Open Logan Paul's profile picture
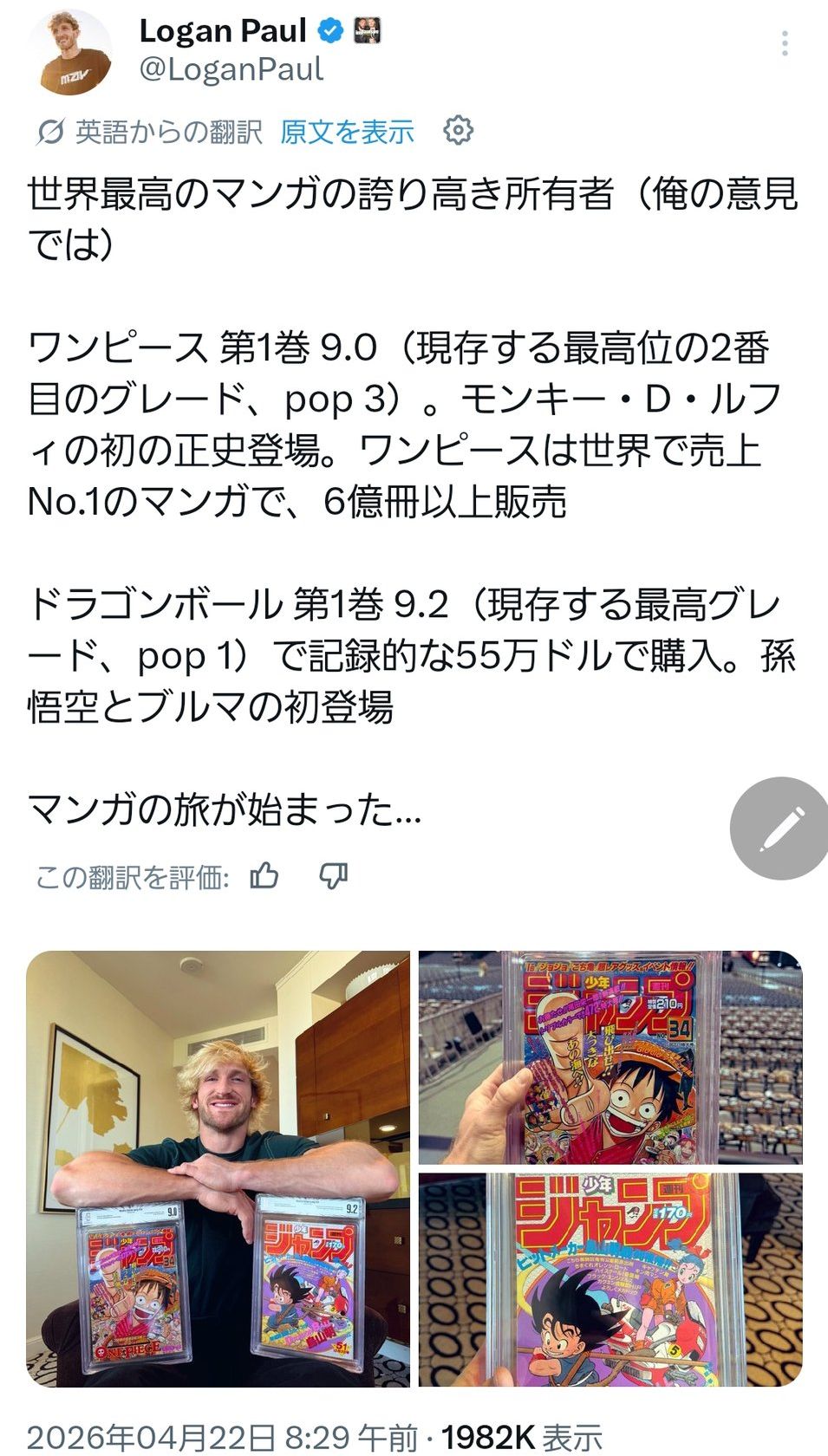Screen dimensions: 828x1456 coord(69,51)
